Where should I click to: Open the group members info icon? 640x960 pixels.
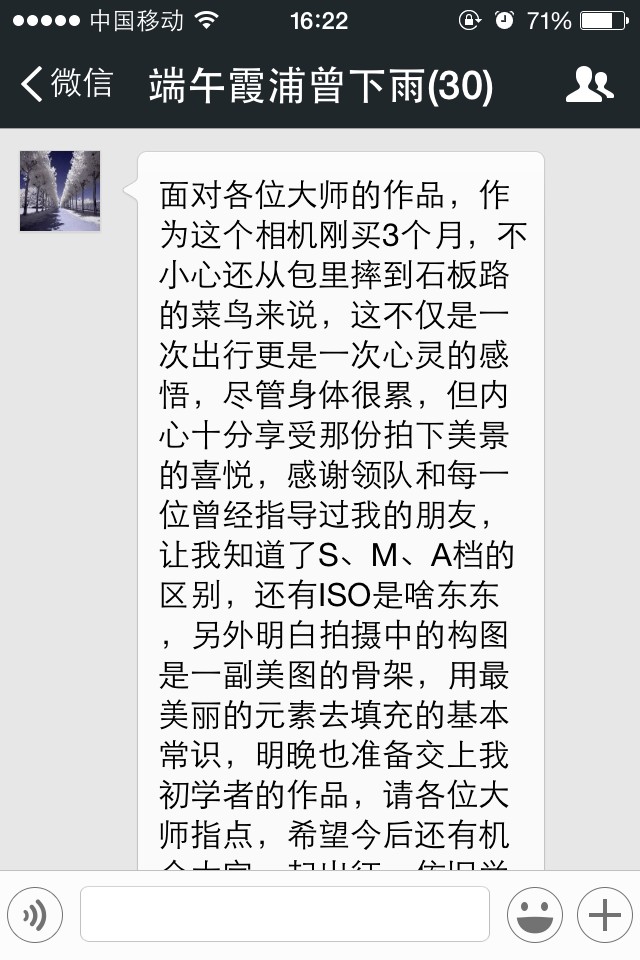pyautogui.click(x=589, y=85)
